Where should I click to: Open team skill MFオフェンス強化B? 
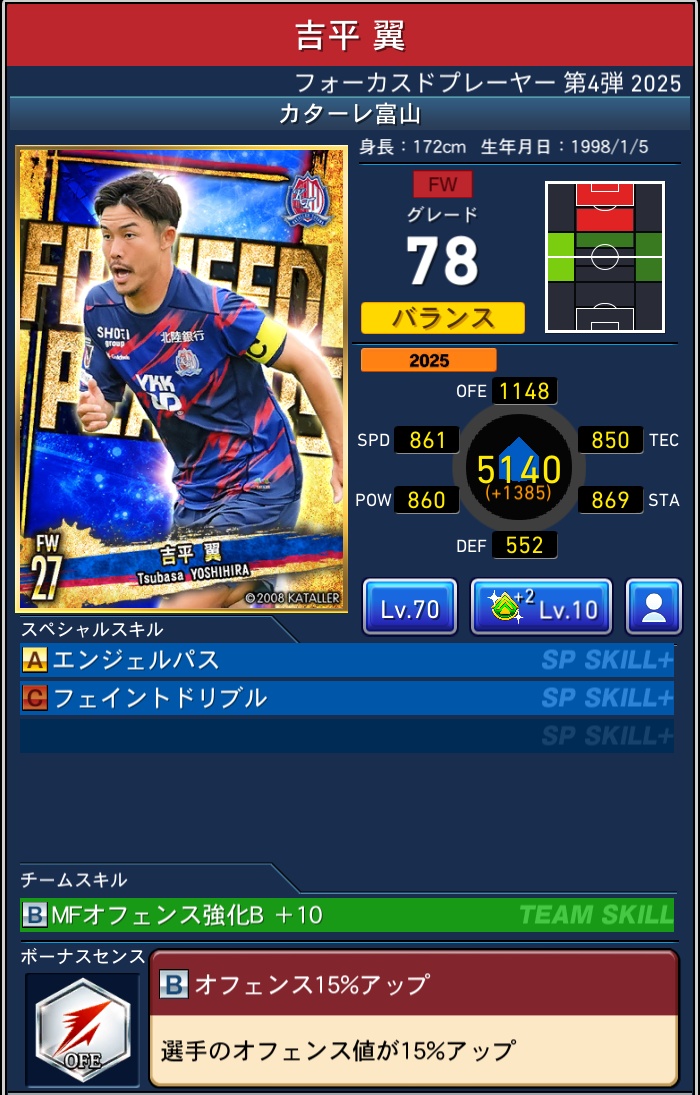click(x=346, y=914)
